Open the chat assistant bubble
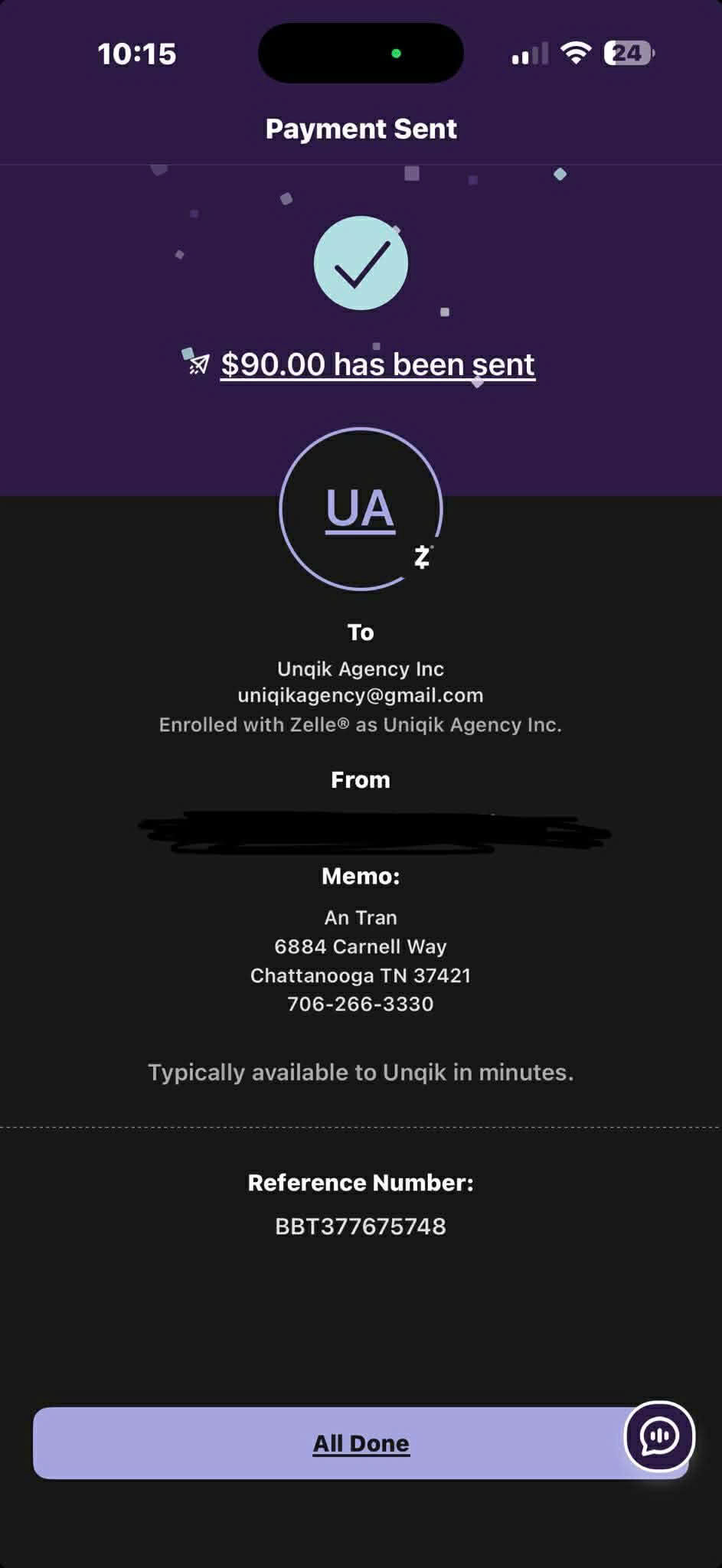The width and height of the screenshot is (722, 1568). pos(659,1436)
